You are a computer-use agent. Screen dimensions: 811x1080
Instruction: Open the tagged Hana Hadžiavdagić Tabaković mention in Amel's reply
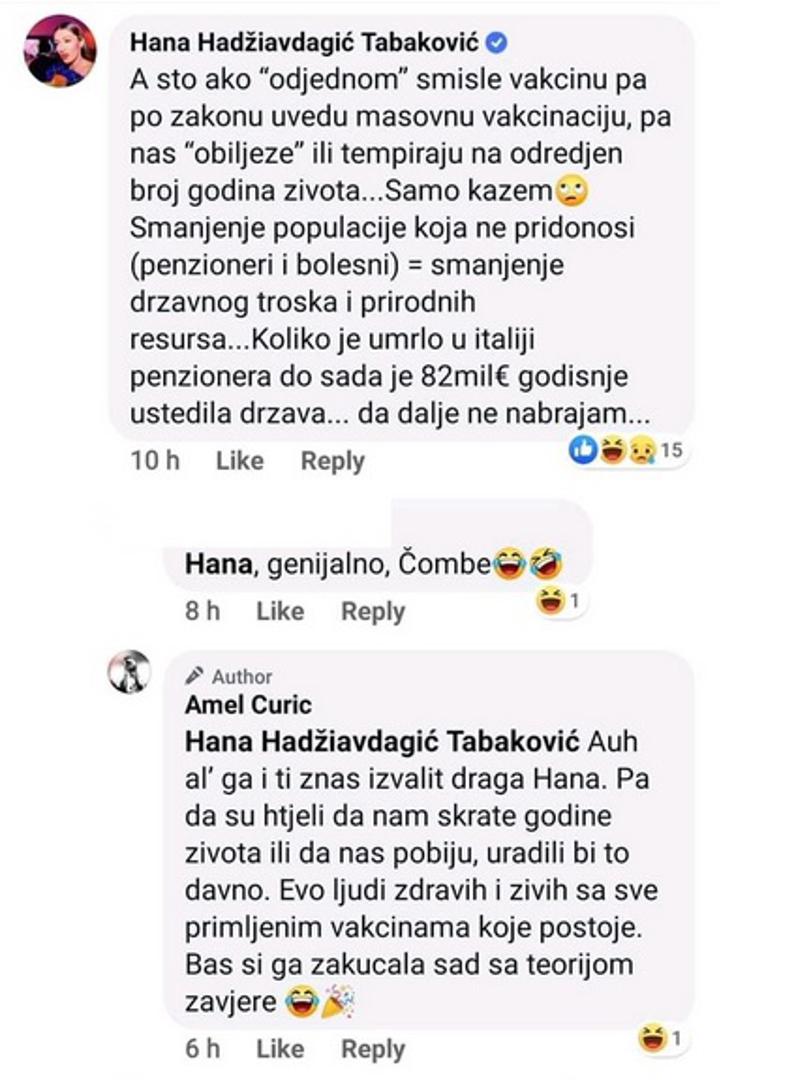(x=382, y=742)
